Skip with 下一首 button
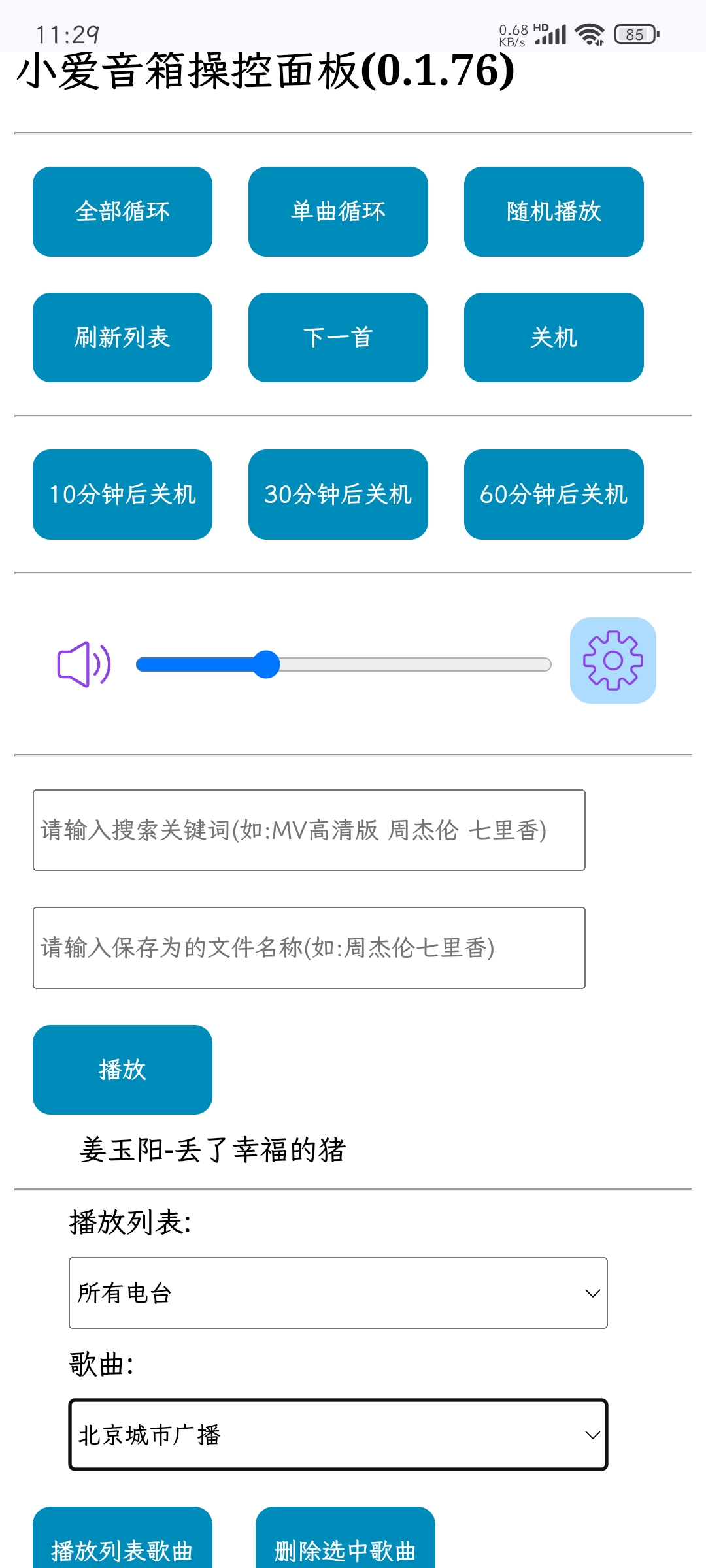 (338, 338)
